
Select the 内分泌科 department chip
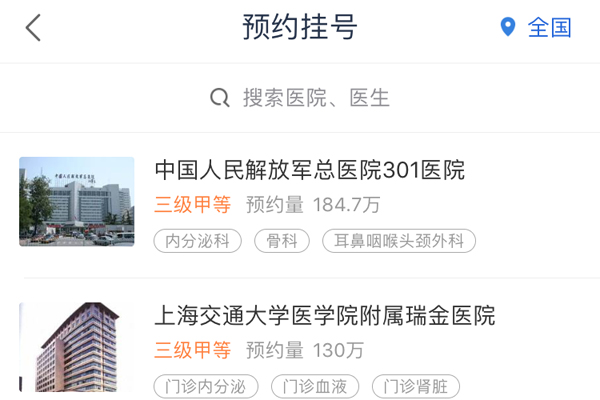(198, 241)
